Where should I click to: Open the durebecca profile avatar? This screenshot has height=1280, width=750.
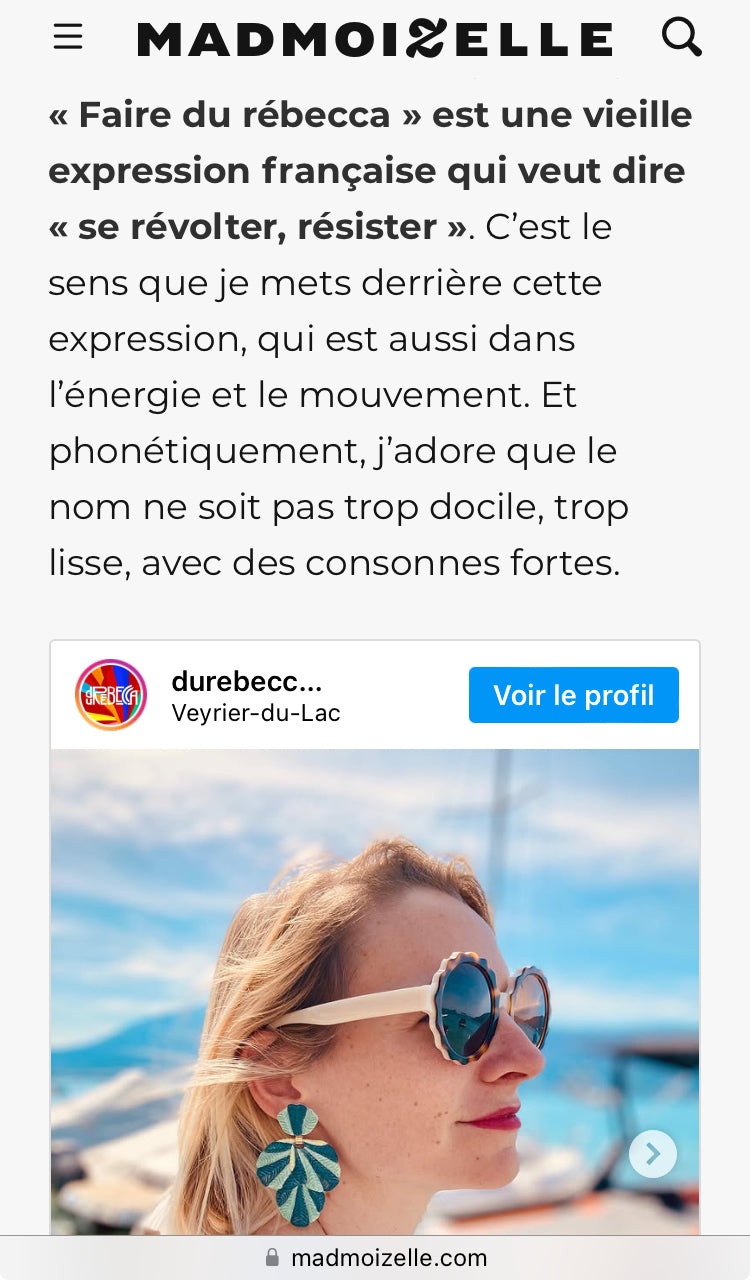point(111,695)
